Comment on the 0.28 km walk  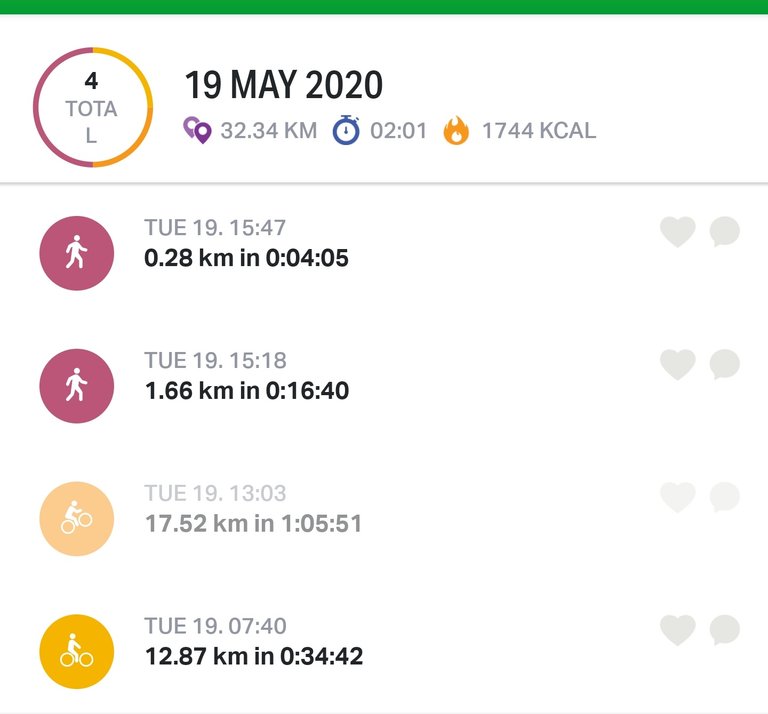tap(725, 232)
